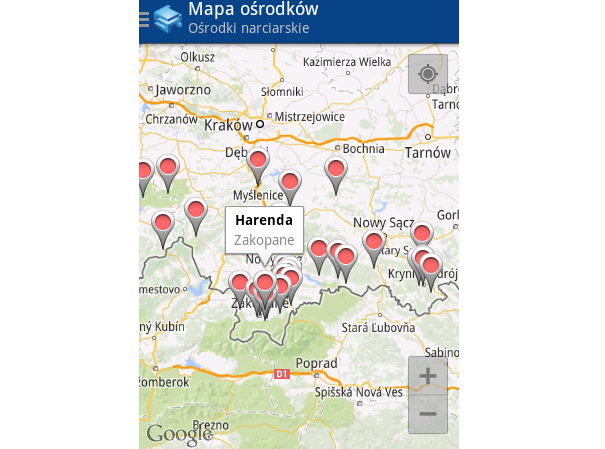This screenshot has width=605, height=449.
Task: Open the Harenda Zakopane info popup
Action: [x=264, y=230]
